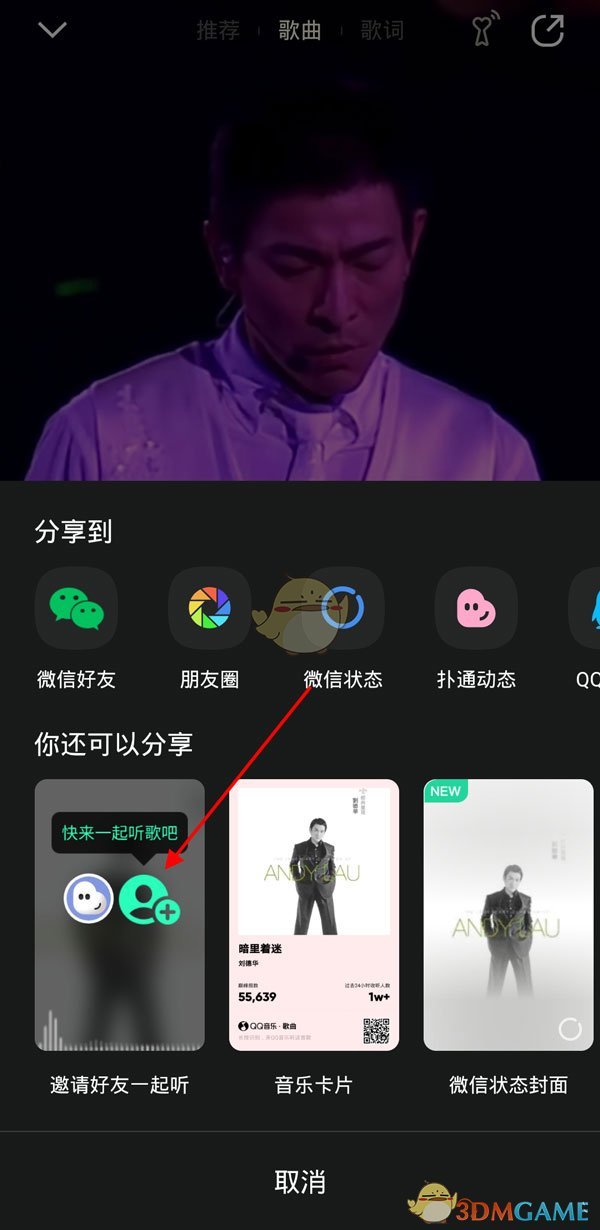
Task: Switch to the 推荐 tab
Action: pyautogui.click(x=218, y=30)
